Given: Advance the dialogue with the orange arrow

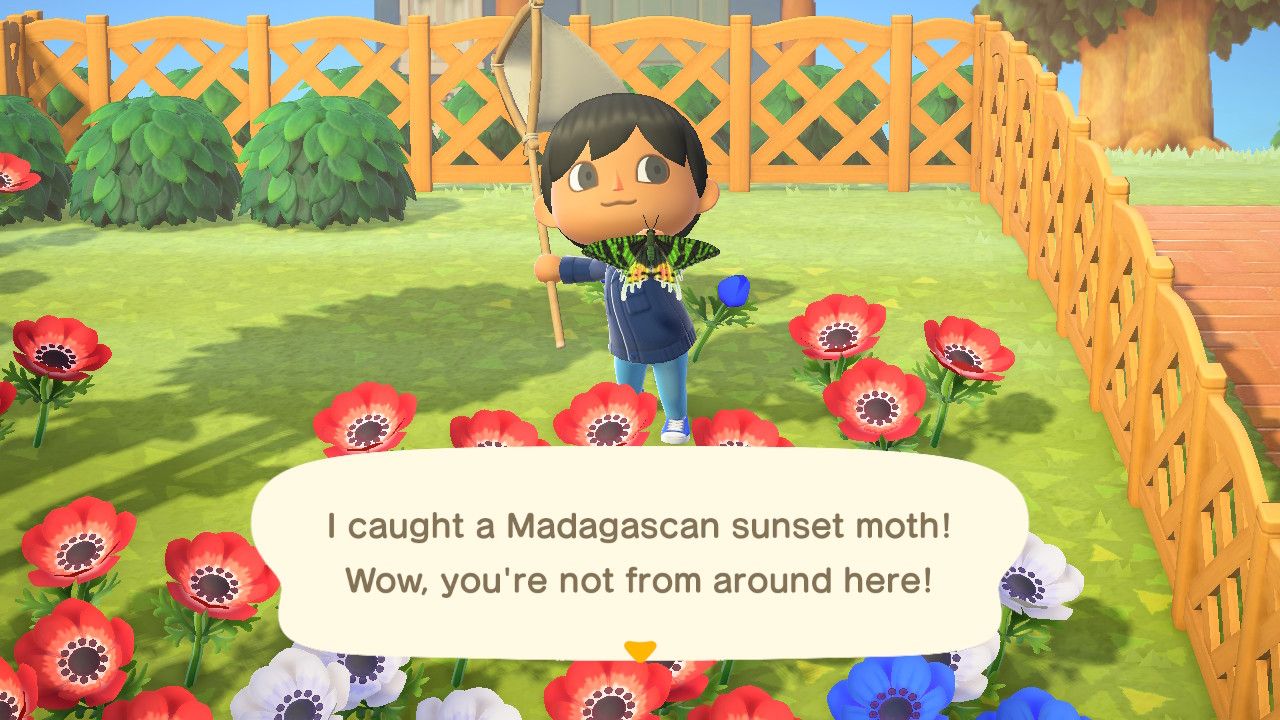Looking at the screenshot, I should tap(639, 651).
